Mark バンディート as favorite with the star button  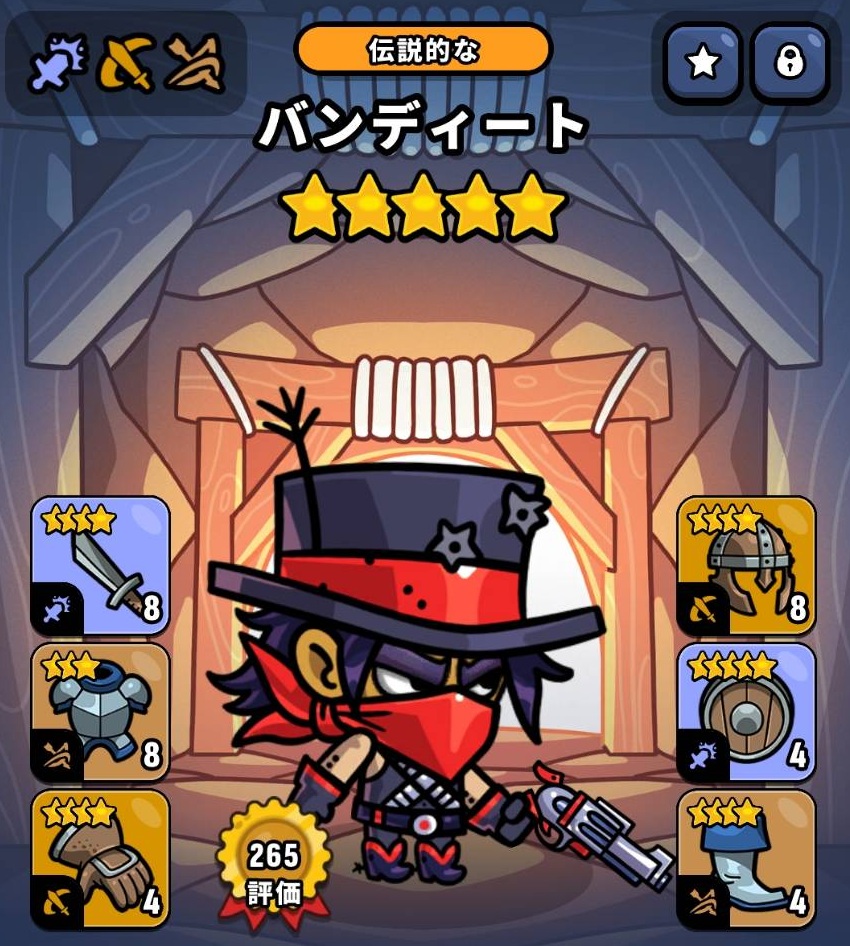click(702, 63)
